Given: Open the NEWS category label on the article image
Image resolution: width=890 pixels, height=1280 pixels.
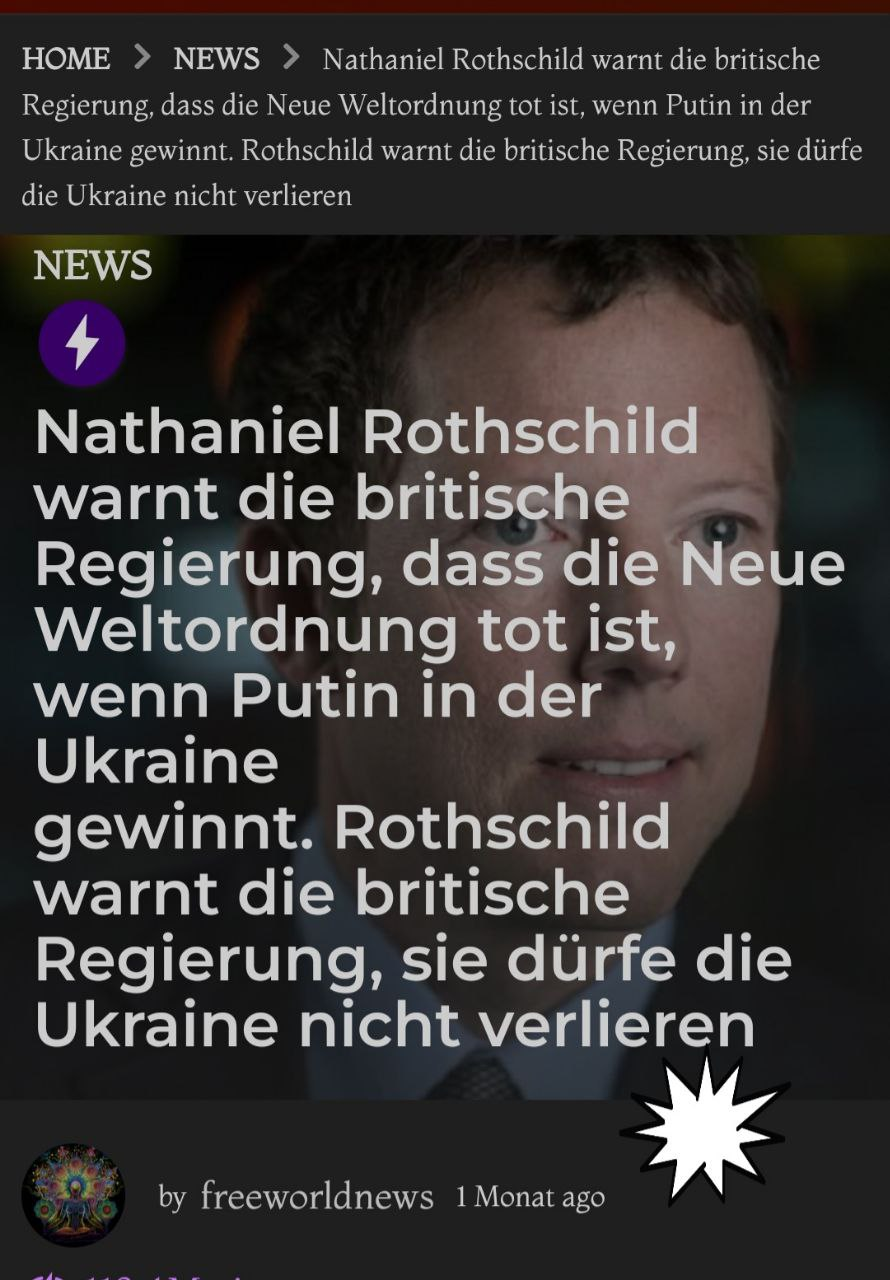Looking at the screenshot, I should click(x=93, y=266).
